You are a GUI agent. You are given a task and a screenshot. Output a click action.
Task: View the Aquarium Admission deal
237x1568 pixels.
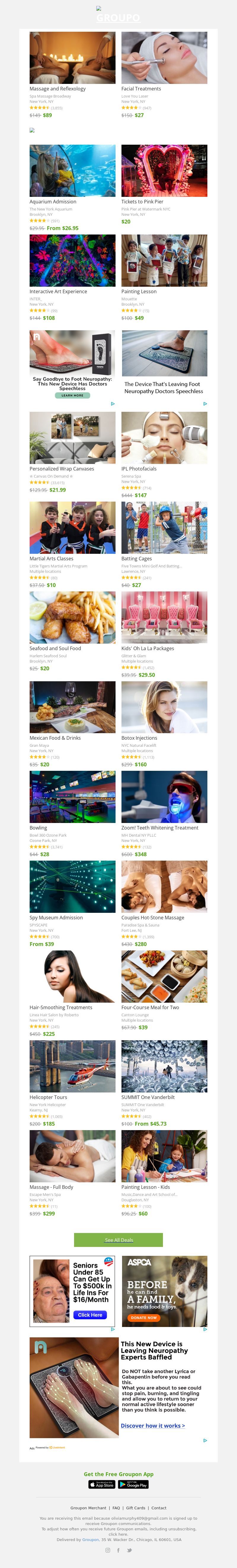(x=72, y=171)
